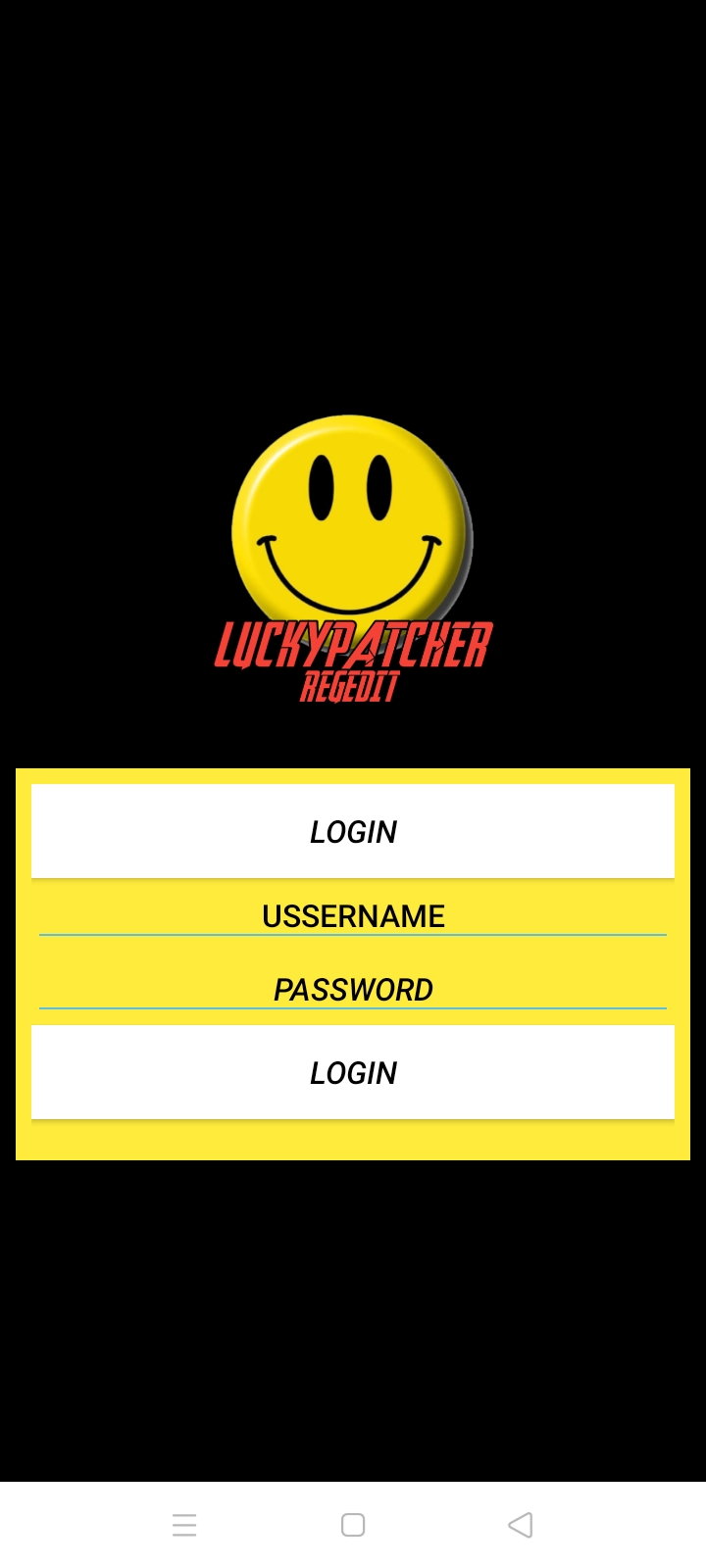Open recent apps from the navigation bar
The width and height of the screenshot is (706, 1568).
[184, 1525]
